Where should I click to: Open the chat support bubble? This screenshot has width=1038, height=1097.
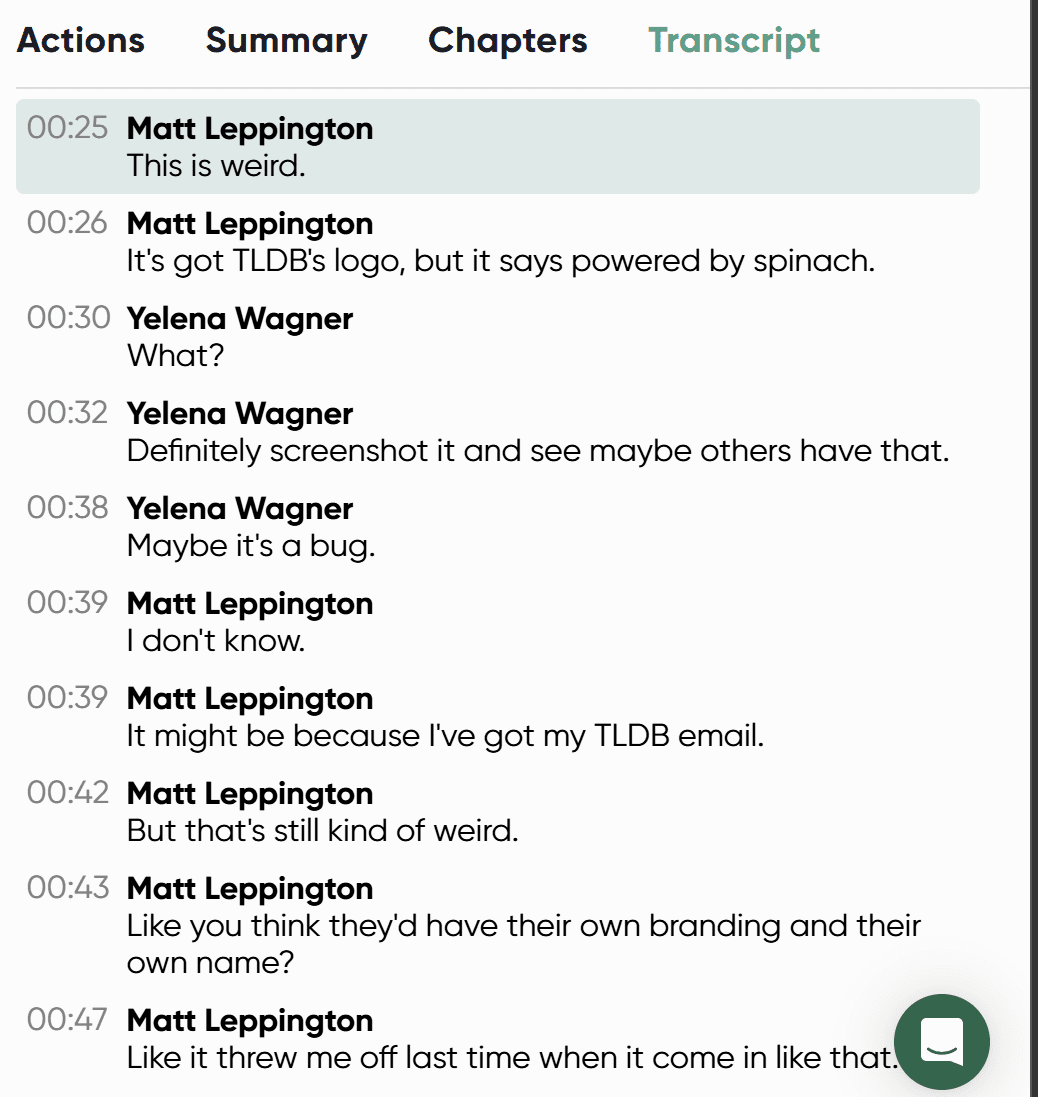point(941,1042)
